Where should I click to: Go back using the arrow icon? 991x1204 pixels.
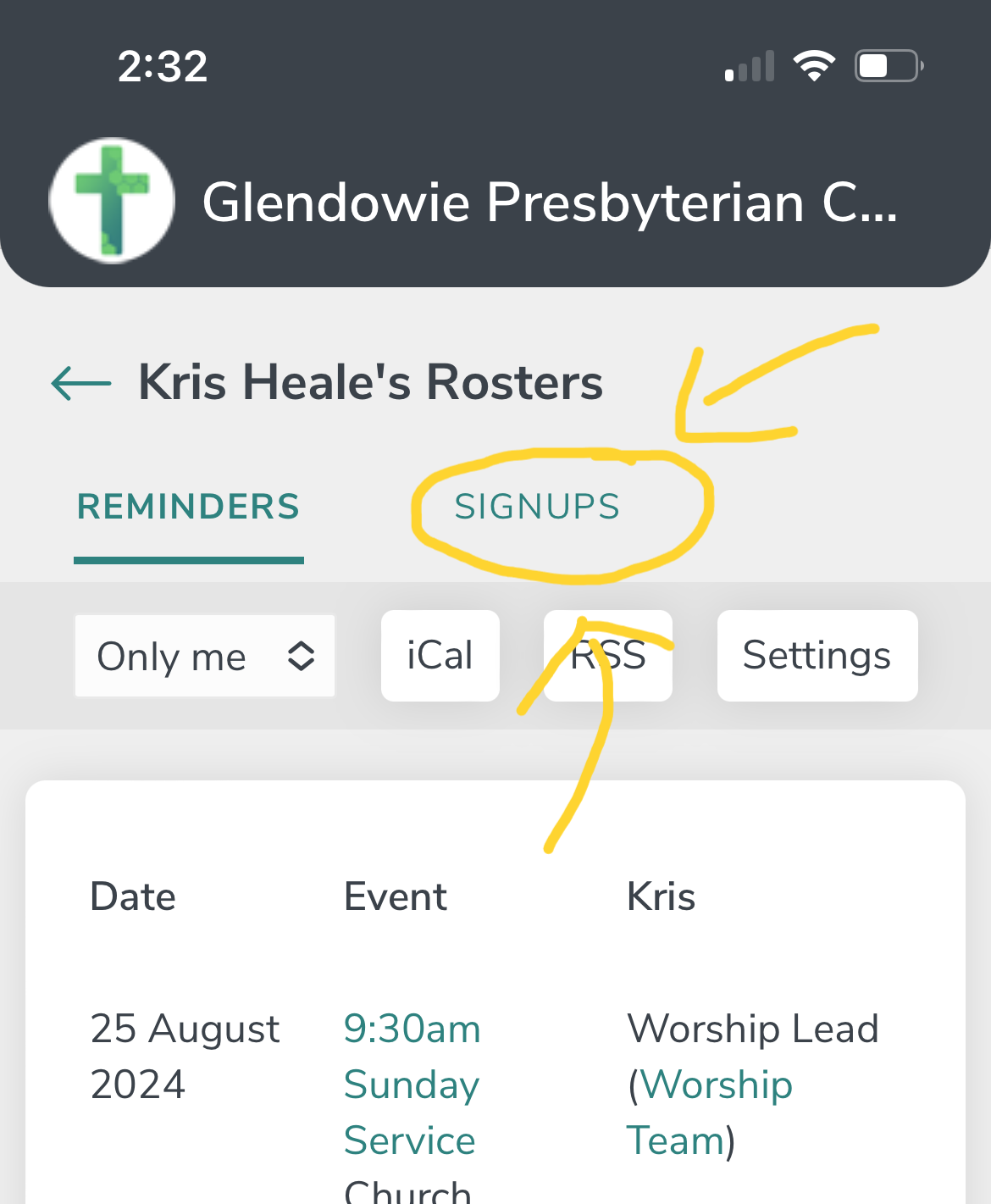tap(81, 383)
